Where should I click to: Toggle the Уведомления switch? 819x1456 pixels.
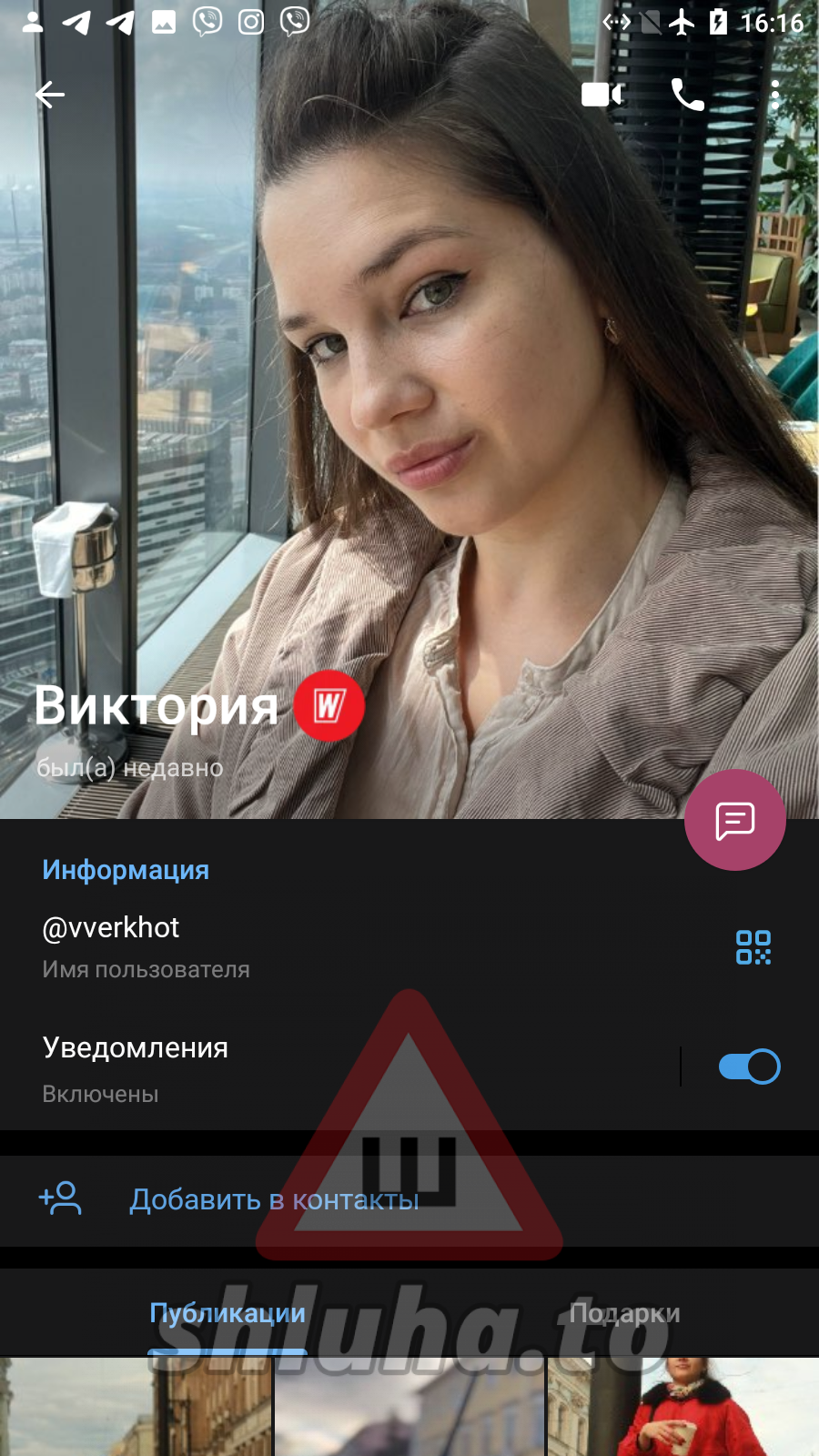[x=748, y=1067]
